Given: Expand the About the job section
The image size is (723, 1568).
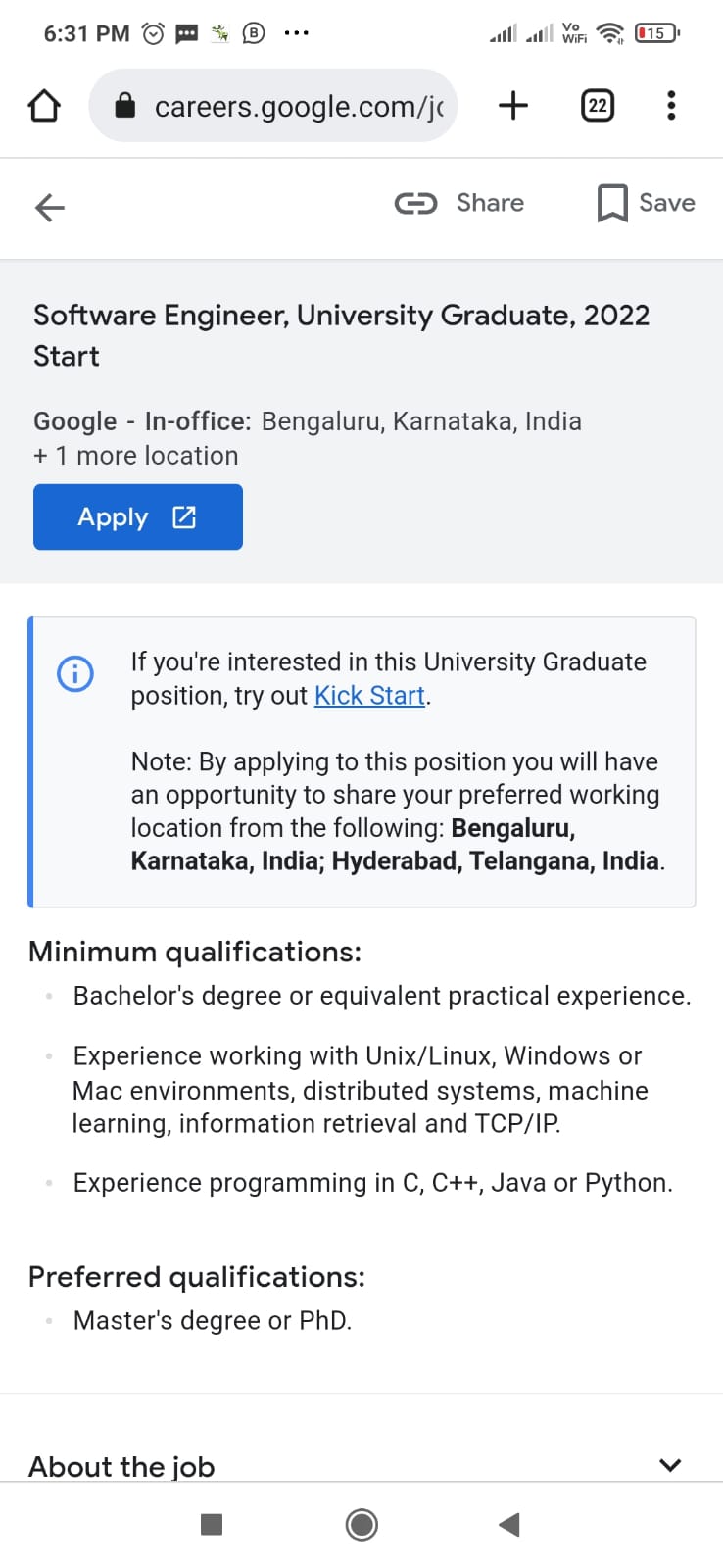Looking at the screenshot, I should point(670,1465).
